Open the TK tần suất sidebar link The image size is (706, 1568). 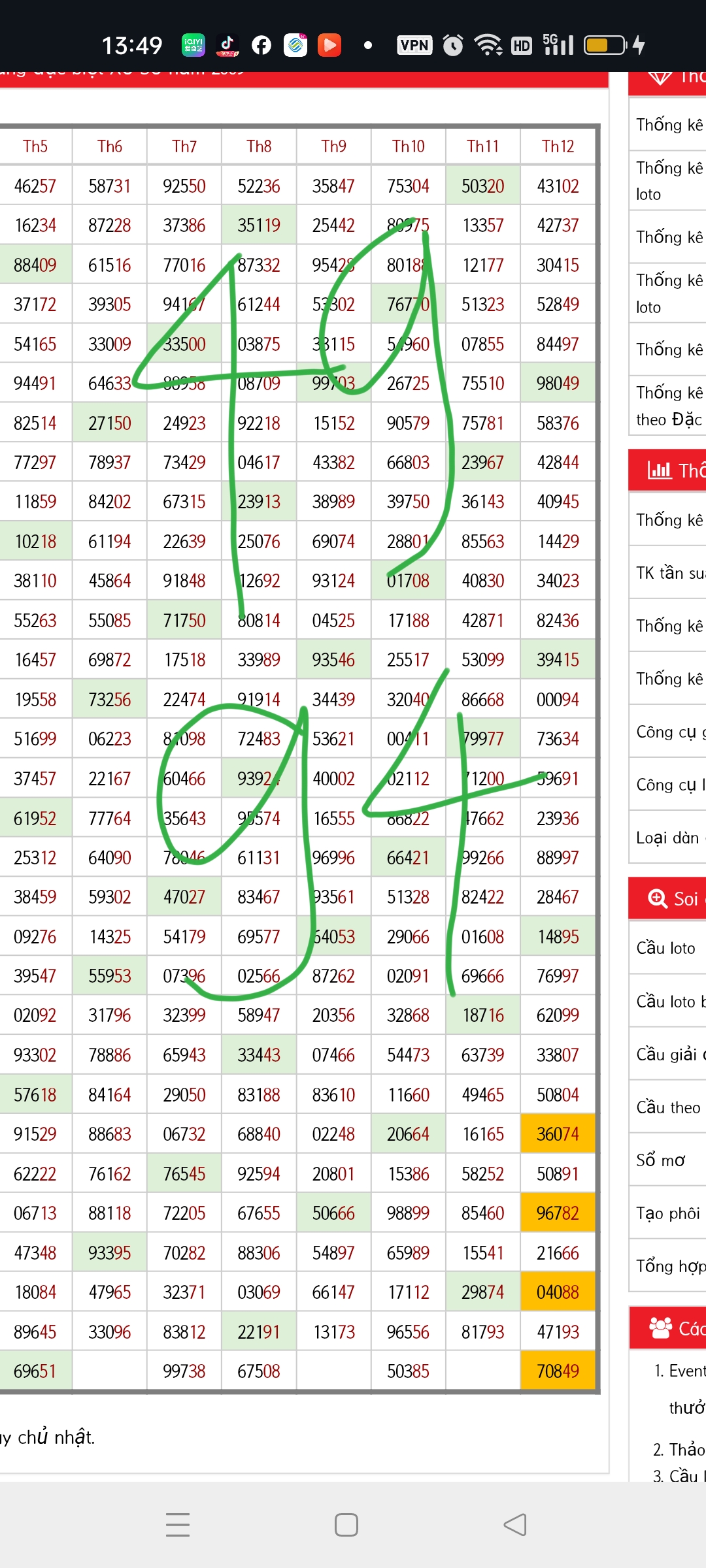coord(670,573)
